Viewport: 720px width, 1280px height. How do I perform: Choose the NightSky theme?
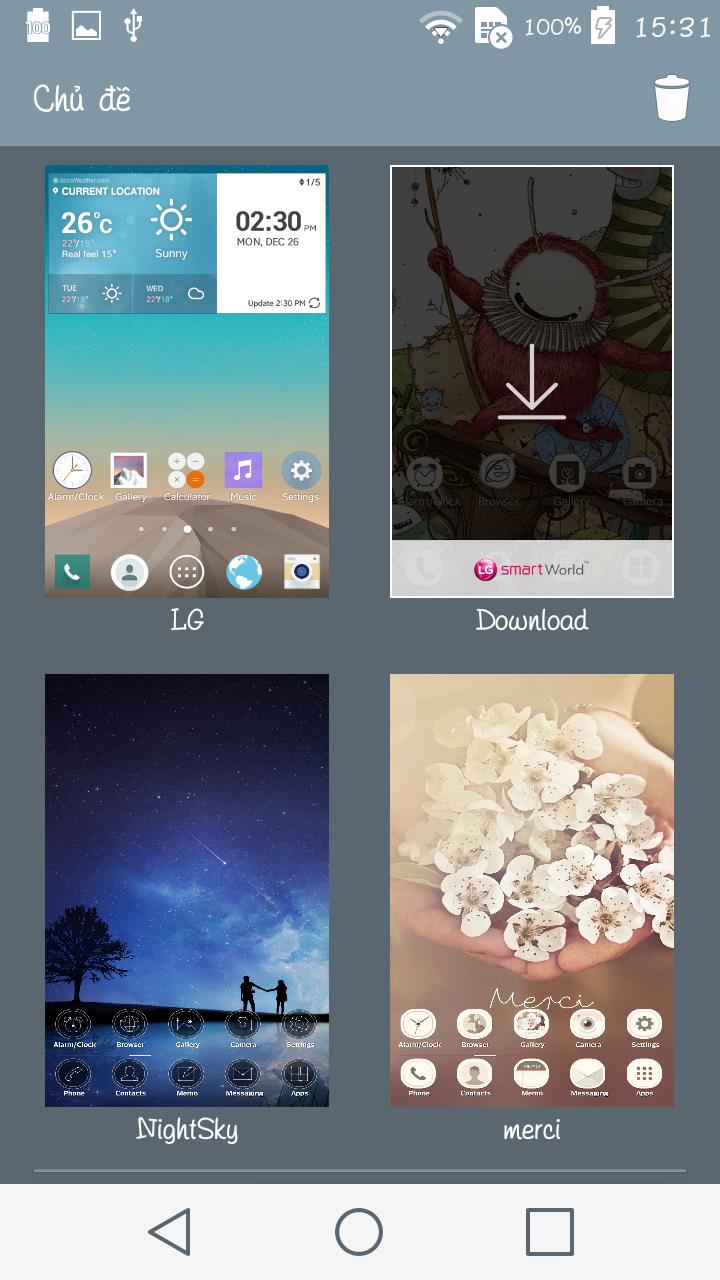[187, 890]
